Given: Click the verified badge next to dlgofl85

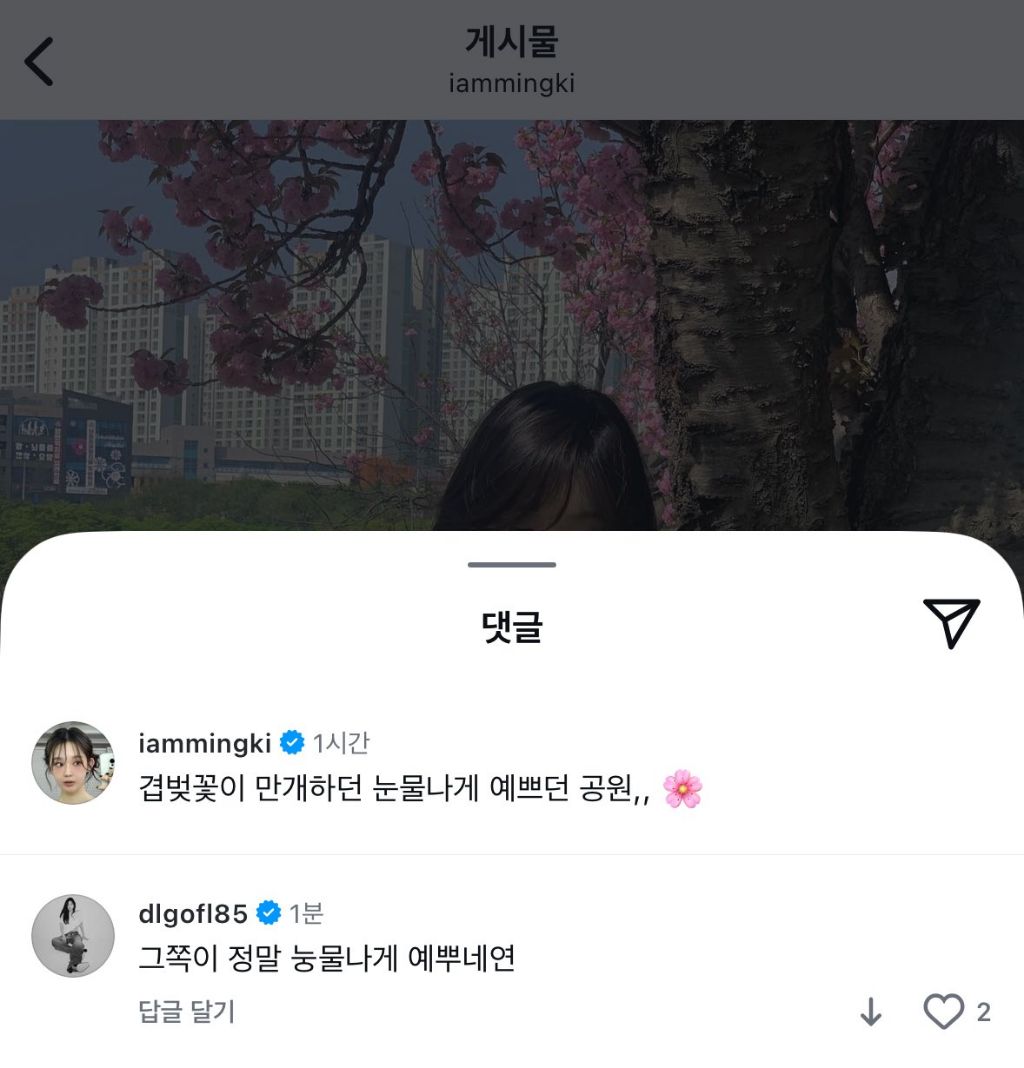Looking at the screenshot, I should pos(266,912).
